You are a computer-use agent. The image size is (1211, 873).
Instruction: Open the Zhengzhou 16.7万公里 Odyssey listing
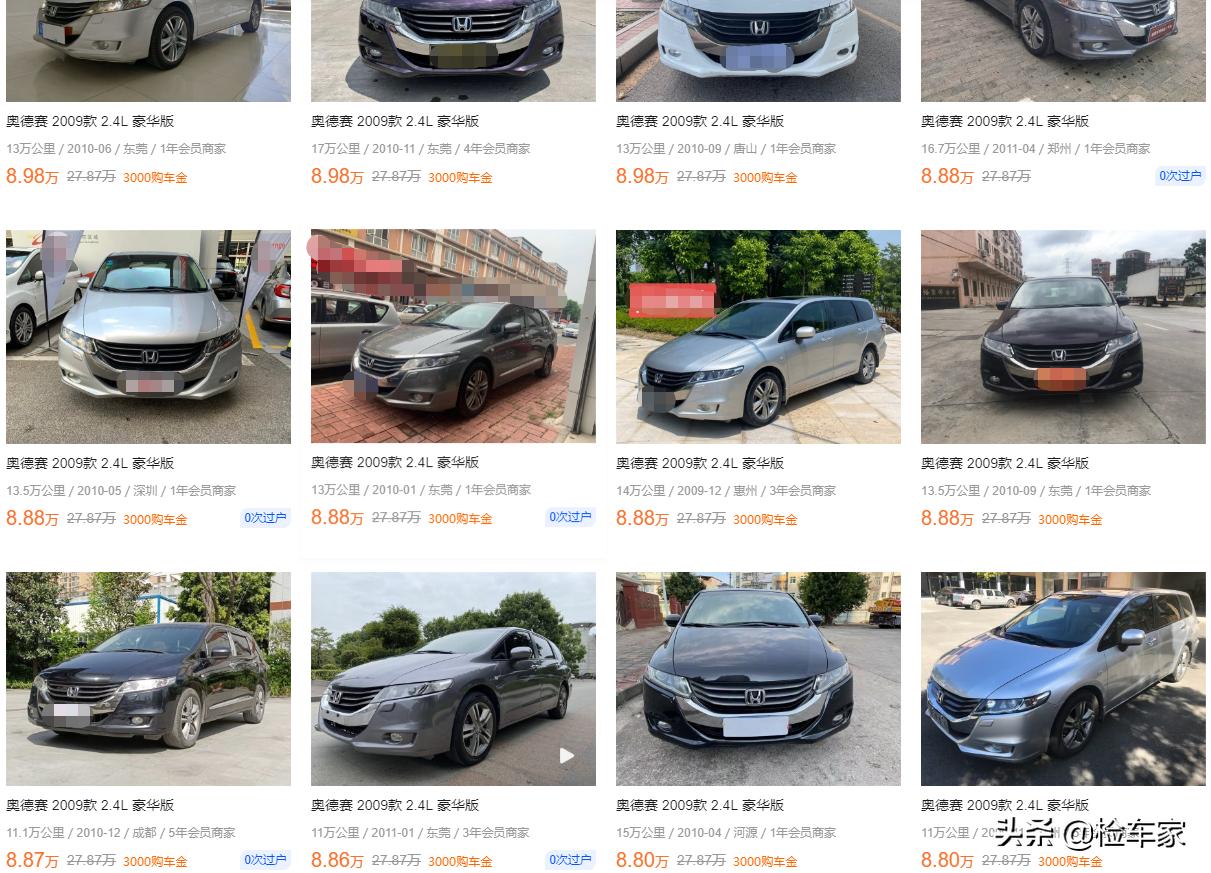pyautogui.click(x=1005, y=121)
